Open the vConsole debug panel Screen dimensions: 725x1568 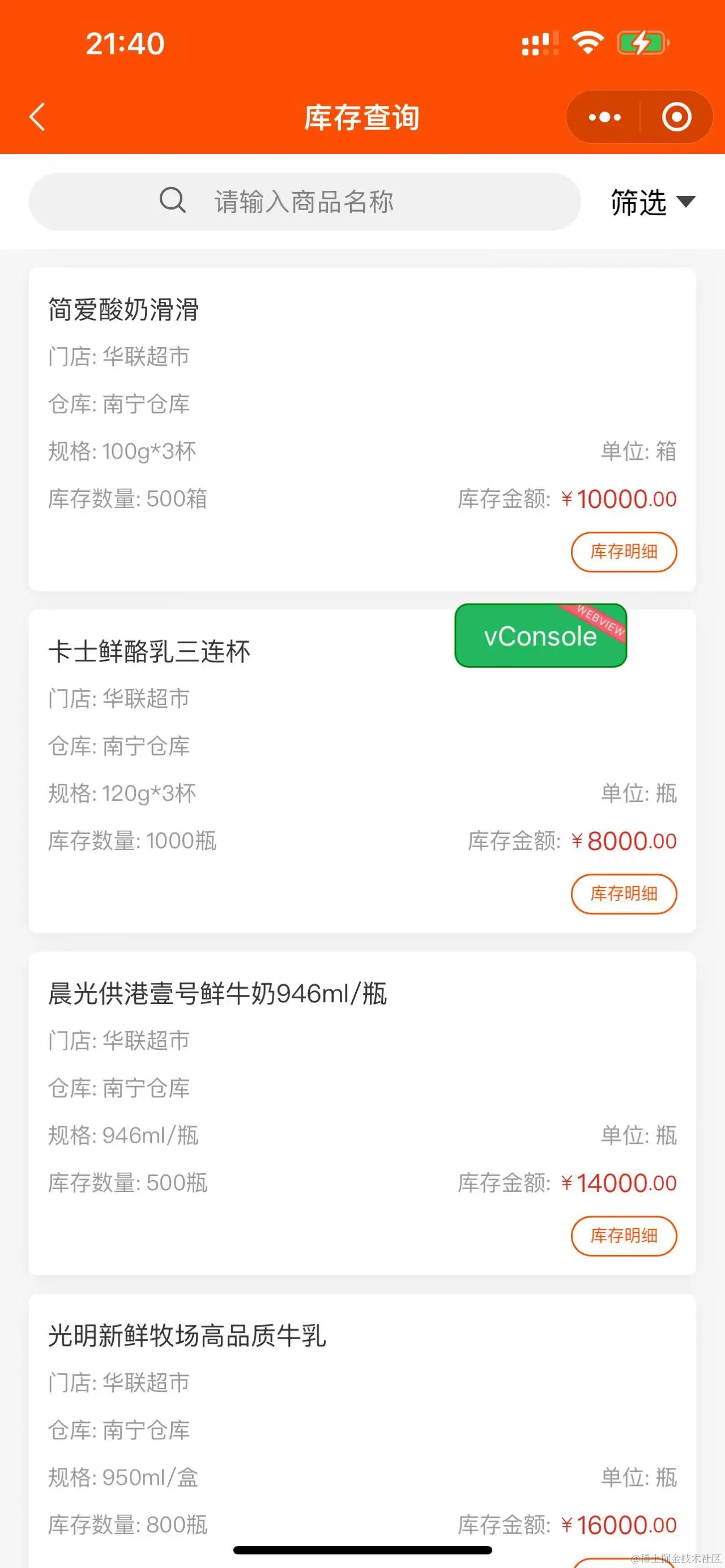pos(540,636)
